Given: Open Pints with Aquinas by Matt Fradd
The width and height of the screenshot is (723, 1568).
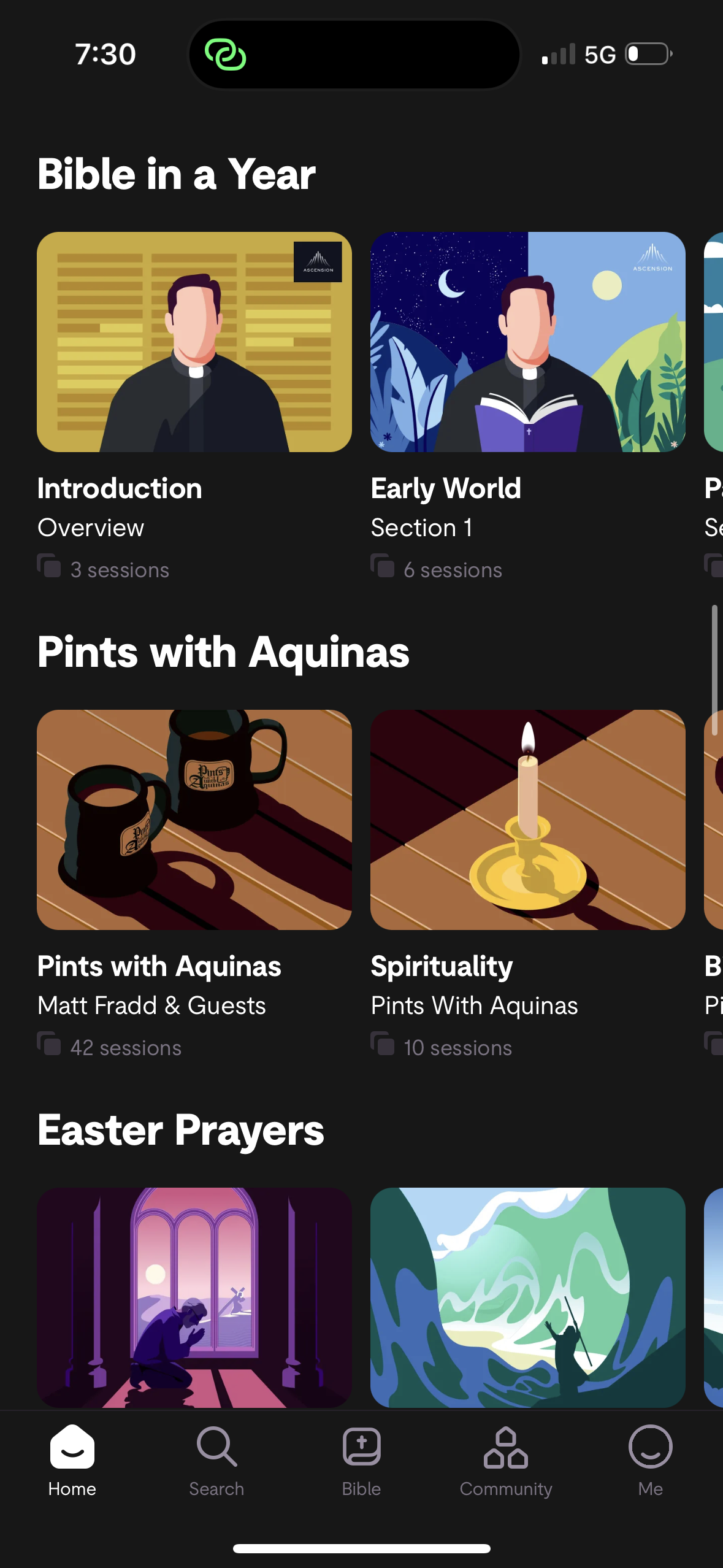Looking at the screenshot, I should coord(194,820).
